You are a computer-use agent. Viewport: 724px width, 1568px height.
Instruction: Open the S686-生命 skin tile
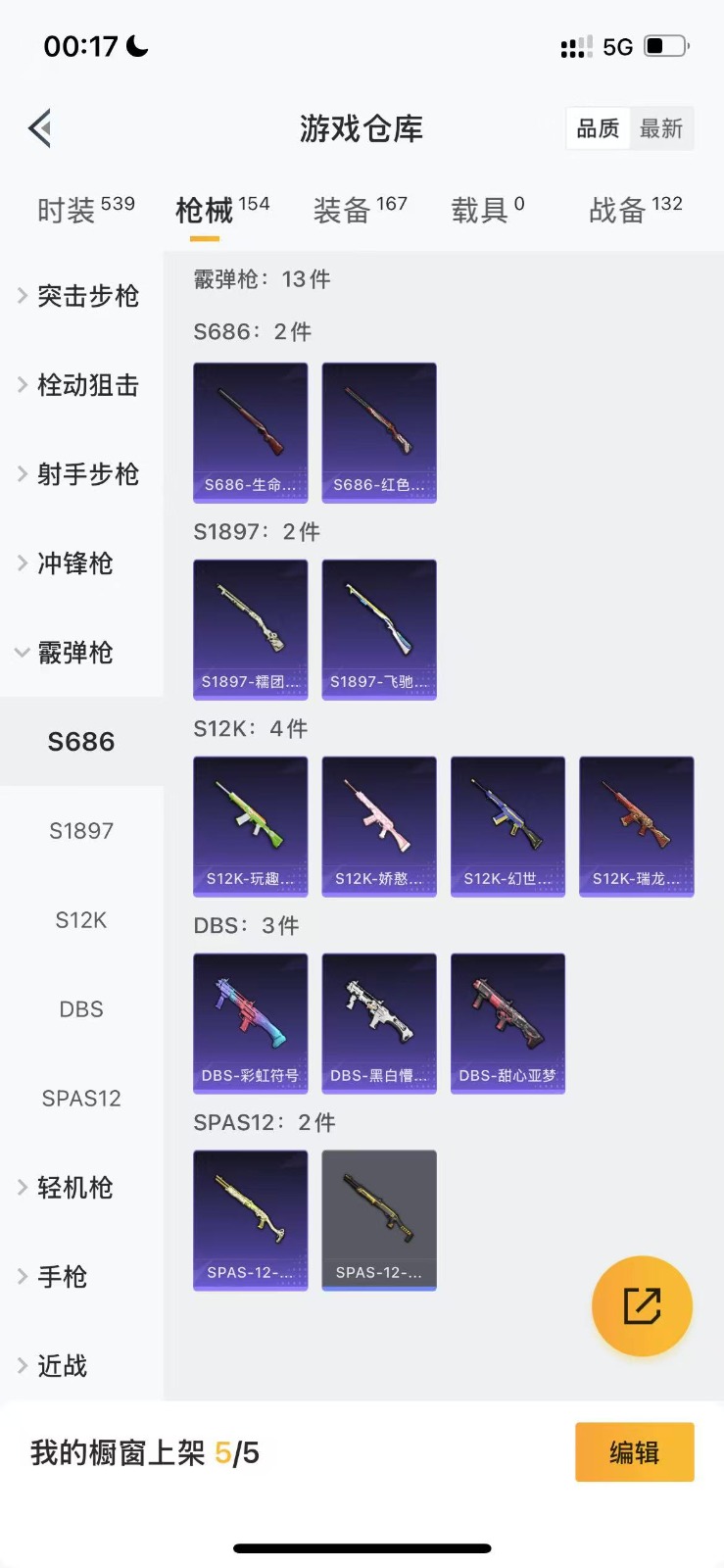pos(251,432)
